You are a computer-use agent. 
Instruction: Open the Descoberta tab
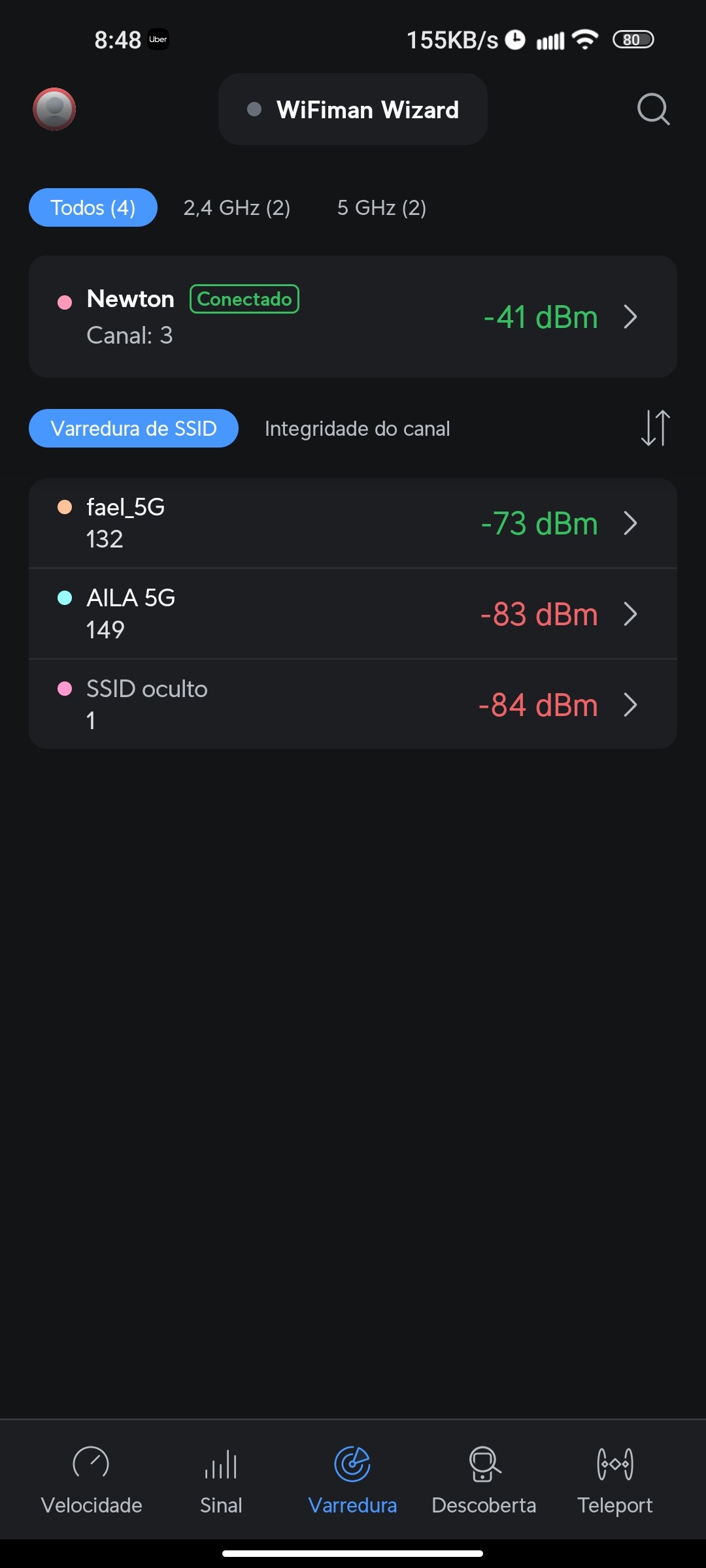484,1480
